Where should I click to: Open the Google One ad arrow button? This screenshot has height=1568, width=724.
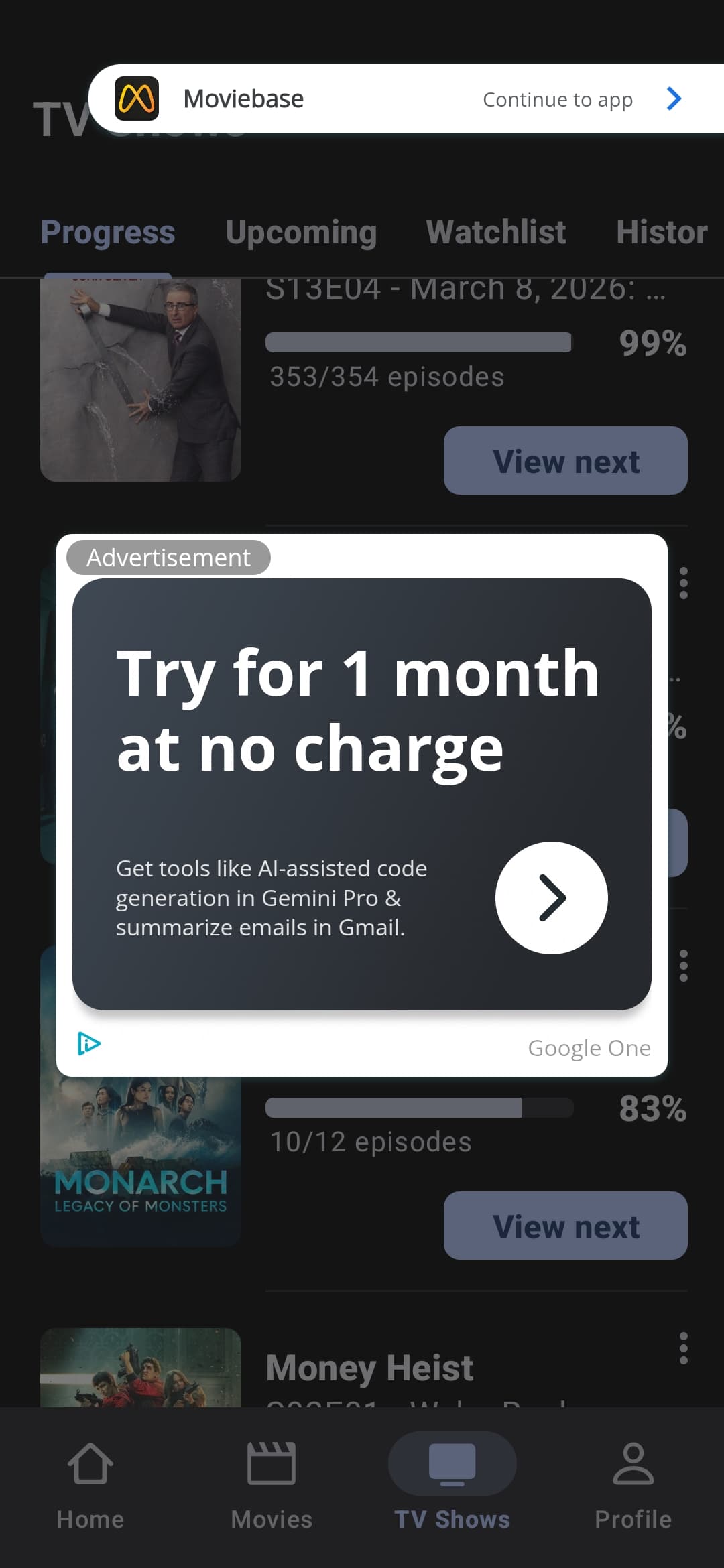(551, 897)
